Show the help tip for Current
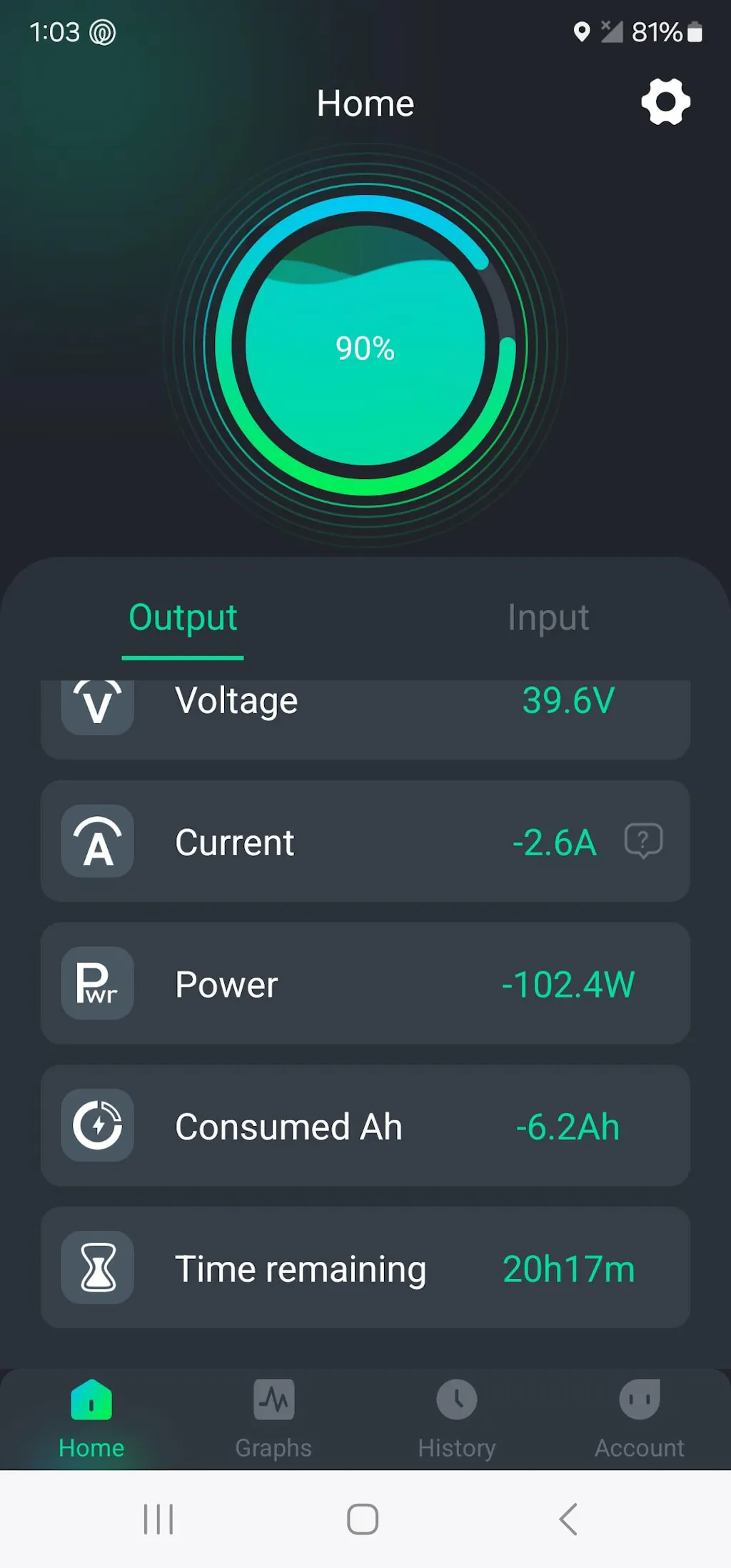Screen dimensions: 731x1568 click(x=643, y=841)
